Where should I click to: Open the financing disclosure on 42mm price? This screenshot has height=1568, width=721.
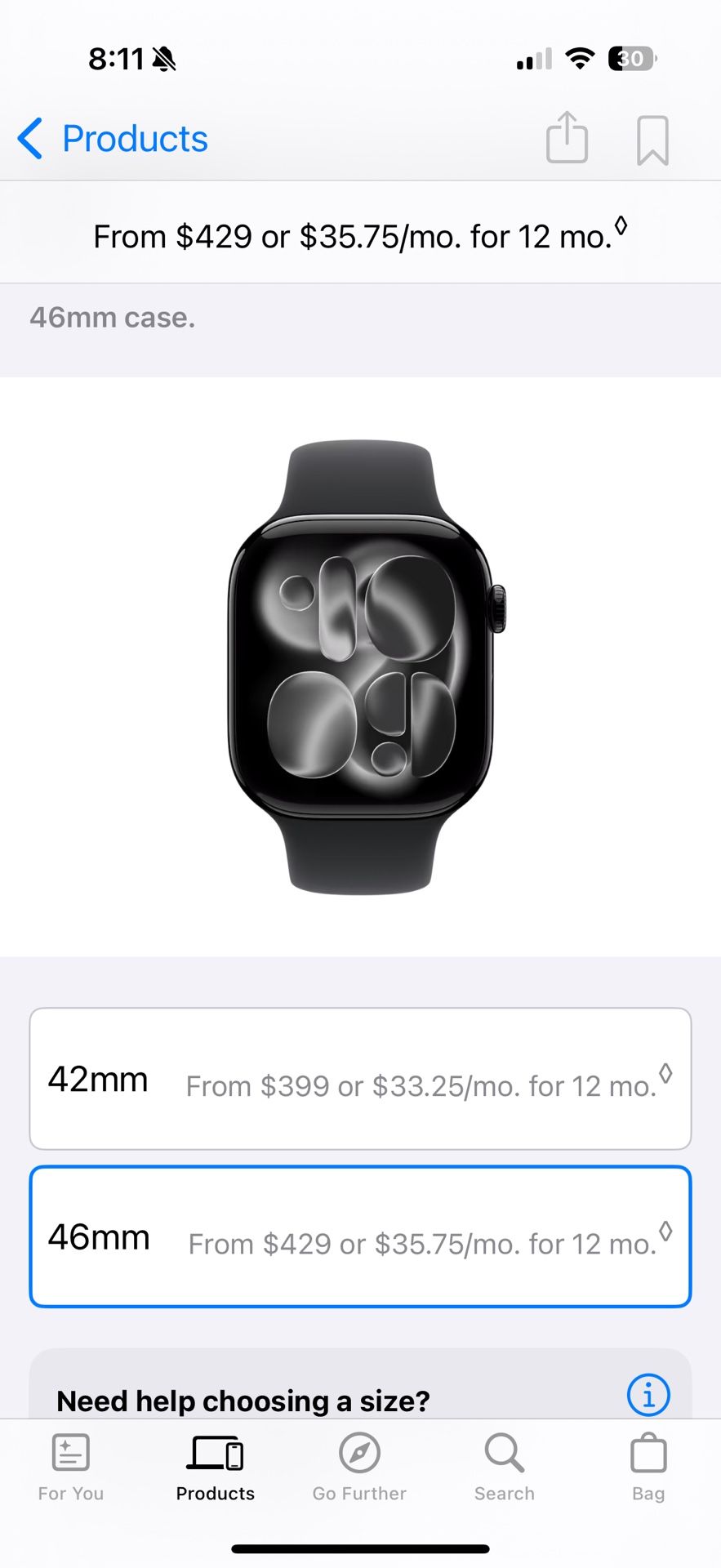coord(667,1074)
